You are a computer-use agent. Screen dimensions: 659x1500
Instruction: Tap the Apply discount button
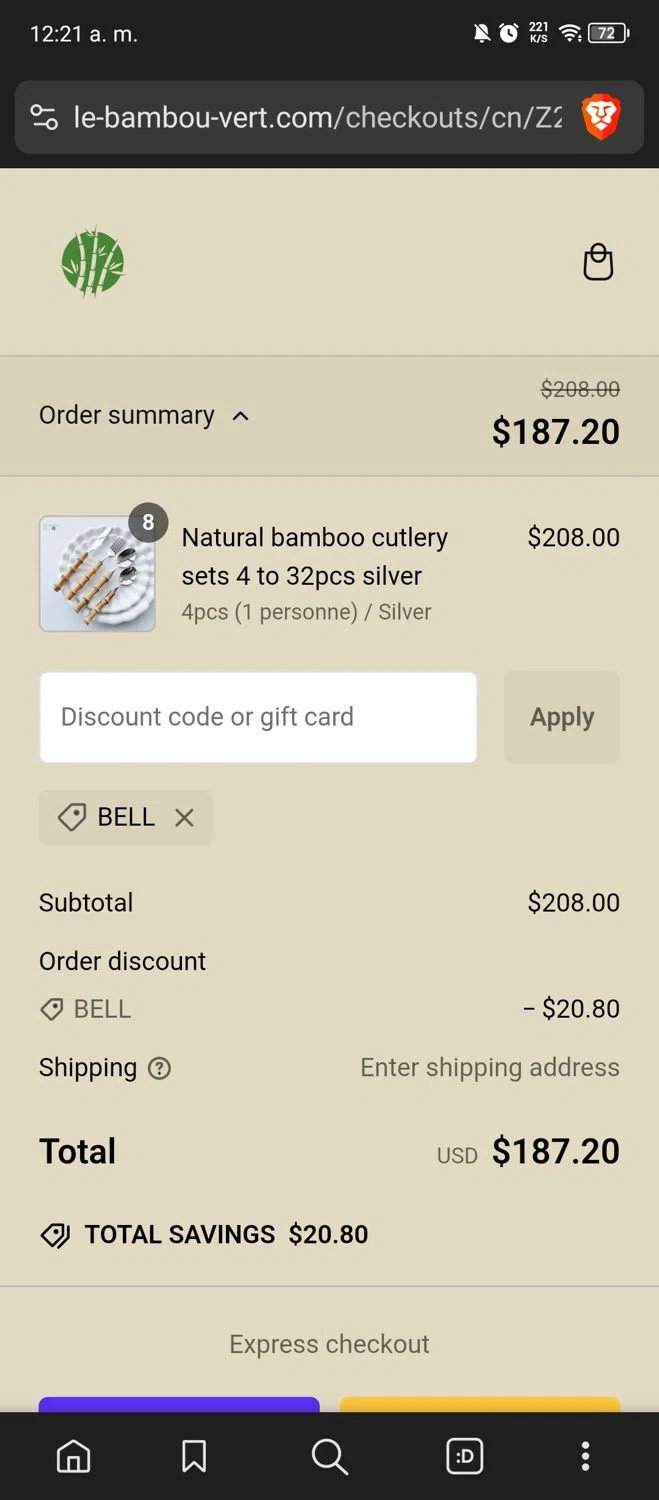pyautogui.click(x=562, y=717)
